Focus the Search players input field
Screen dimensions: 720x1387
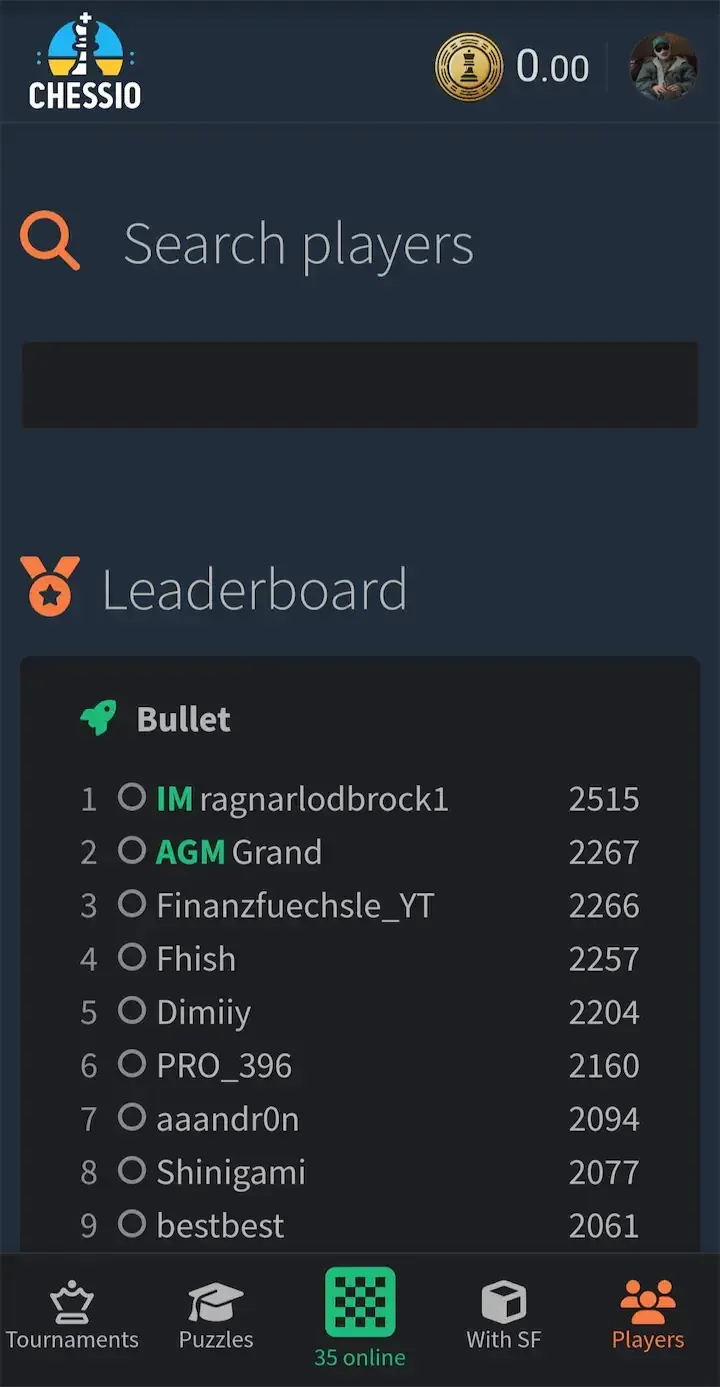coord(360,385)
